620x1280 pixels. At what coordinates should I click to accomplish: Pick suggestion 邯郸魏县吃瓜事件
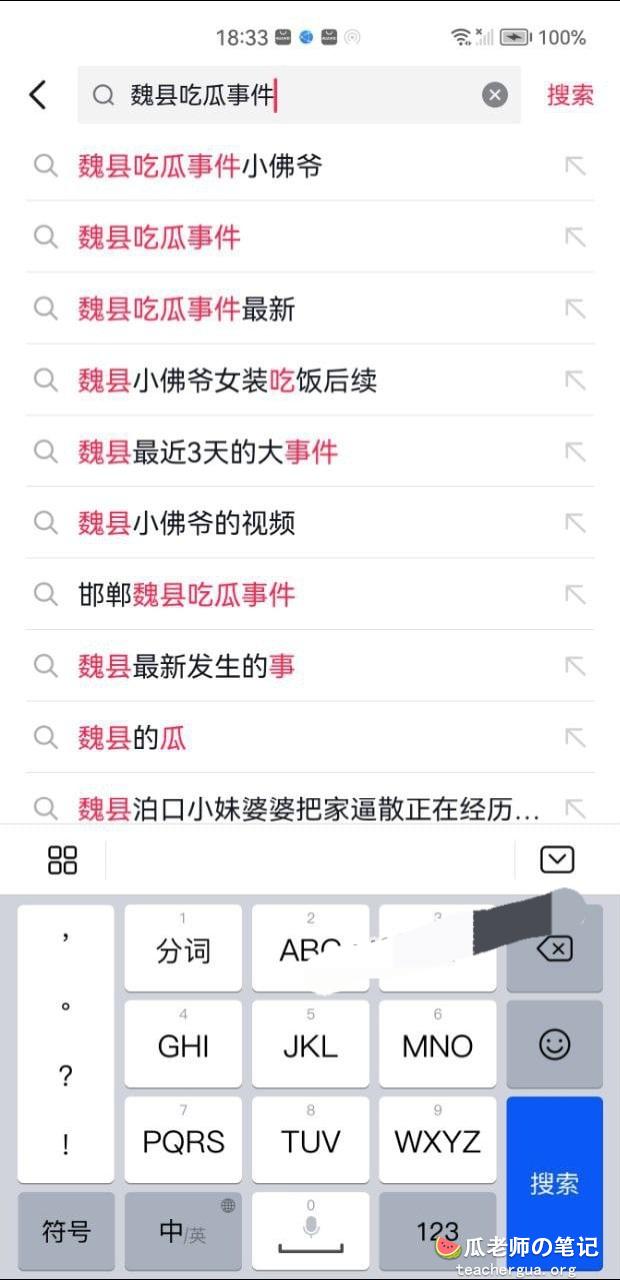(310, 595)
